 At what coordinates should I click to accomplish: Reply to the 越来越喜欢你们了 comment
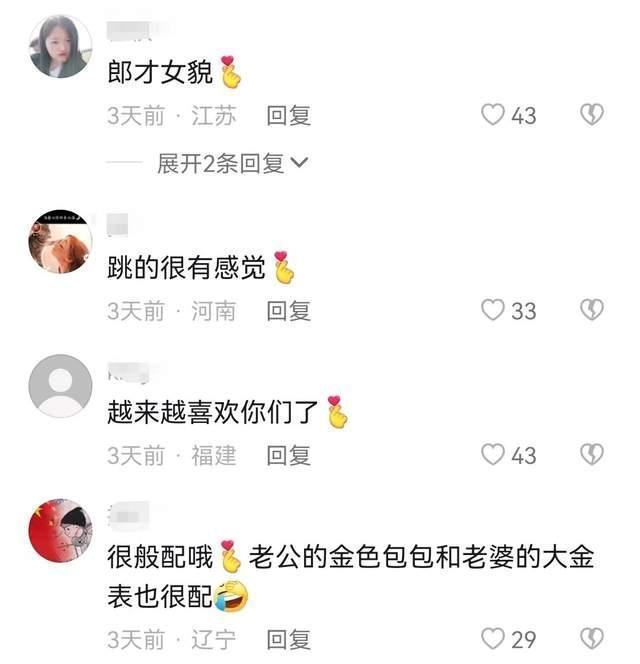(x=288, y=455)
